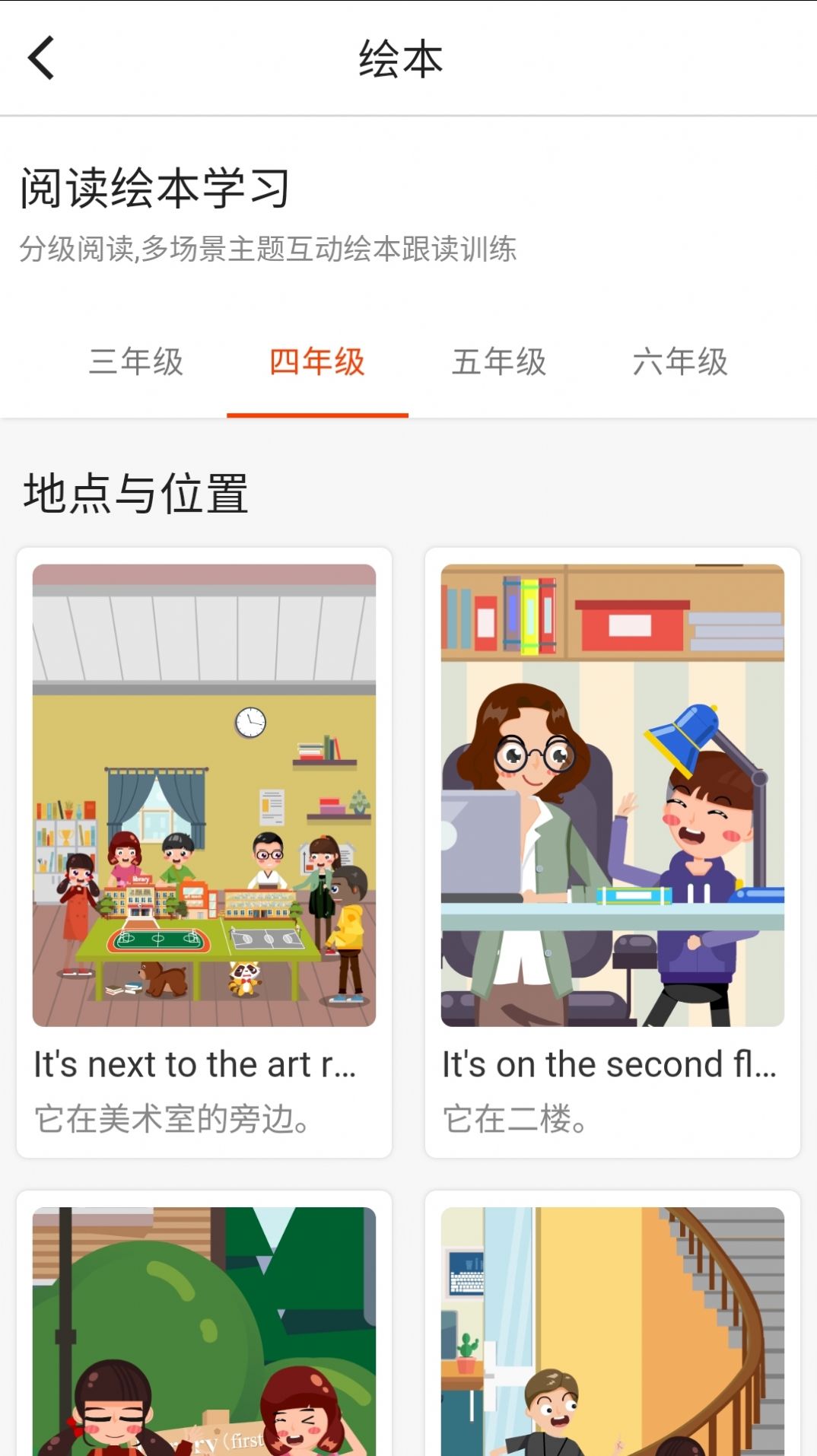
Task: Go back from the 绘本 page
Action: pyautogui.click(x=42, y=58)
